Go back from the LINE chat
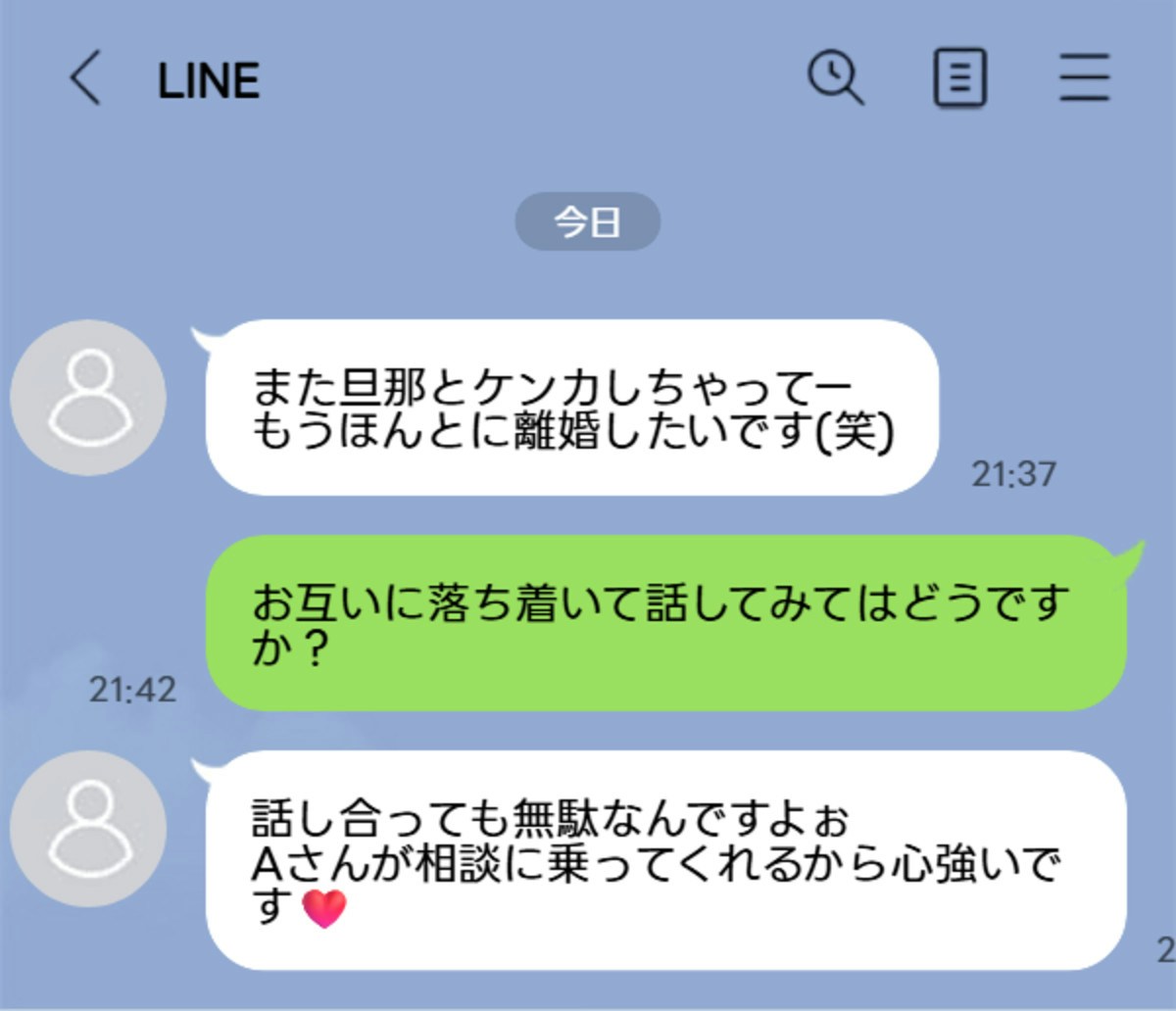 85,78
